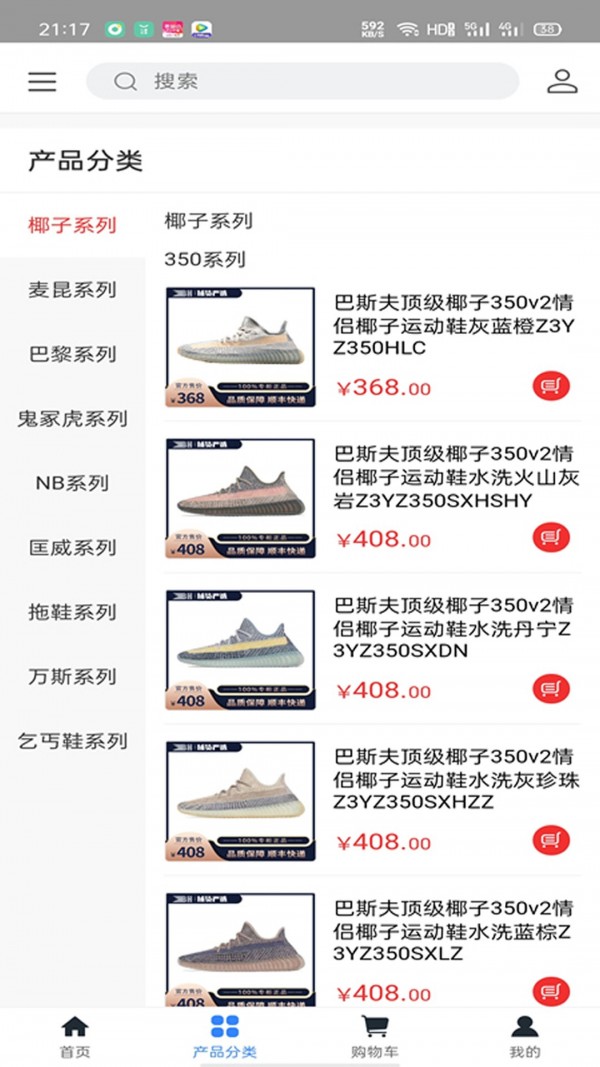Select the 椰子系列 category
Viewport: 600px width, 1067px height.
pos(72,225)
